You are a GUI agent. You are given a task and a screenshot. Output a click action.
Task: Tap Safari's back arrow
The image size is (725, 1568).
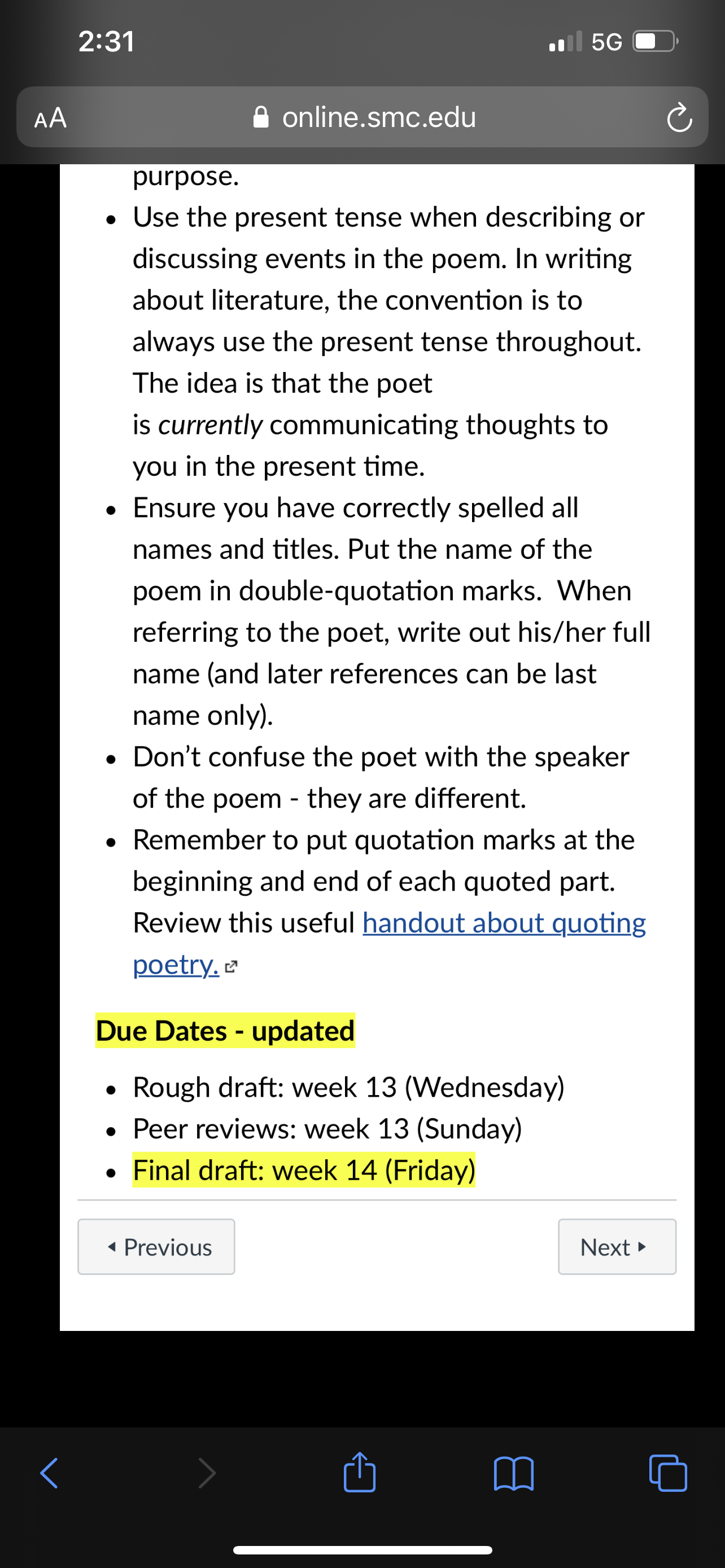tap(49, 1473)
